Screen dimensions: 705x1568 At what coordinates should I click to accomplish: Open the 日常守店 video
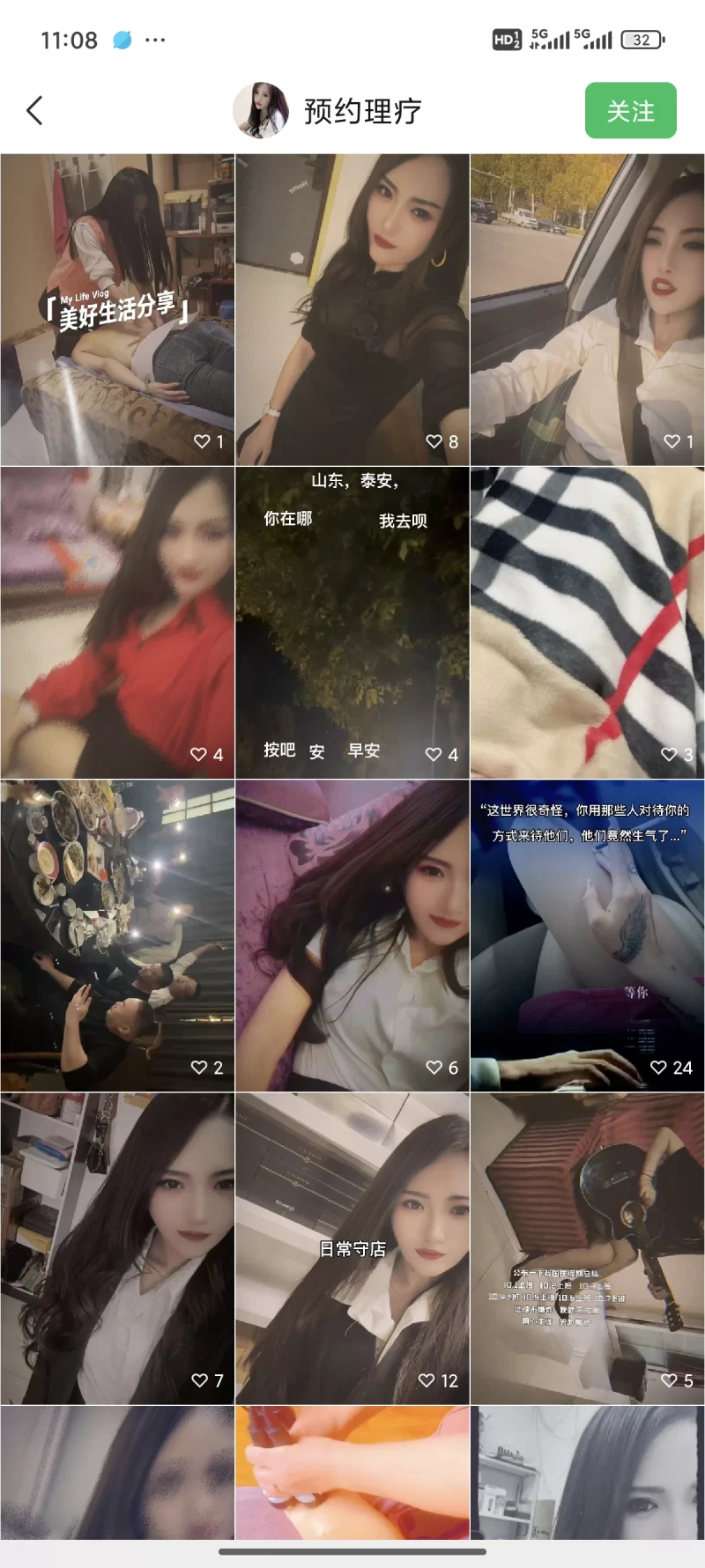pos(352,1248)
